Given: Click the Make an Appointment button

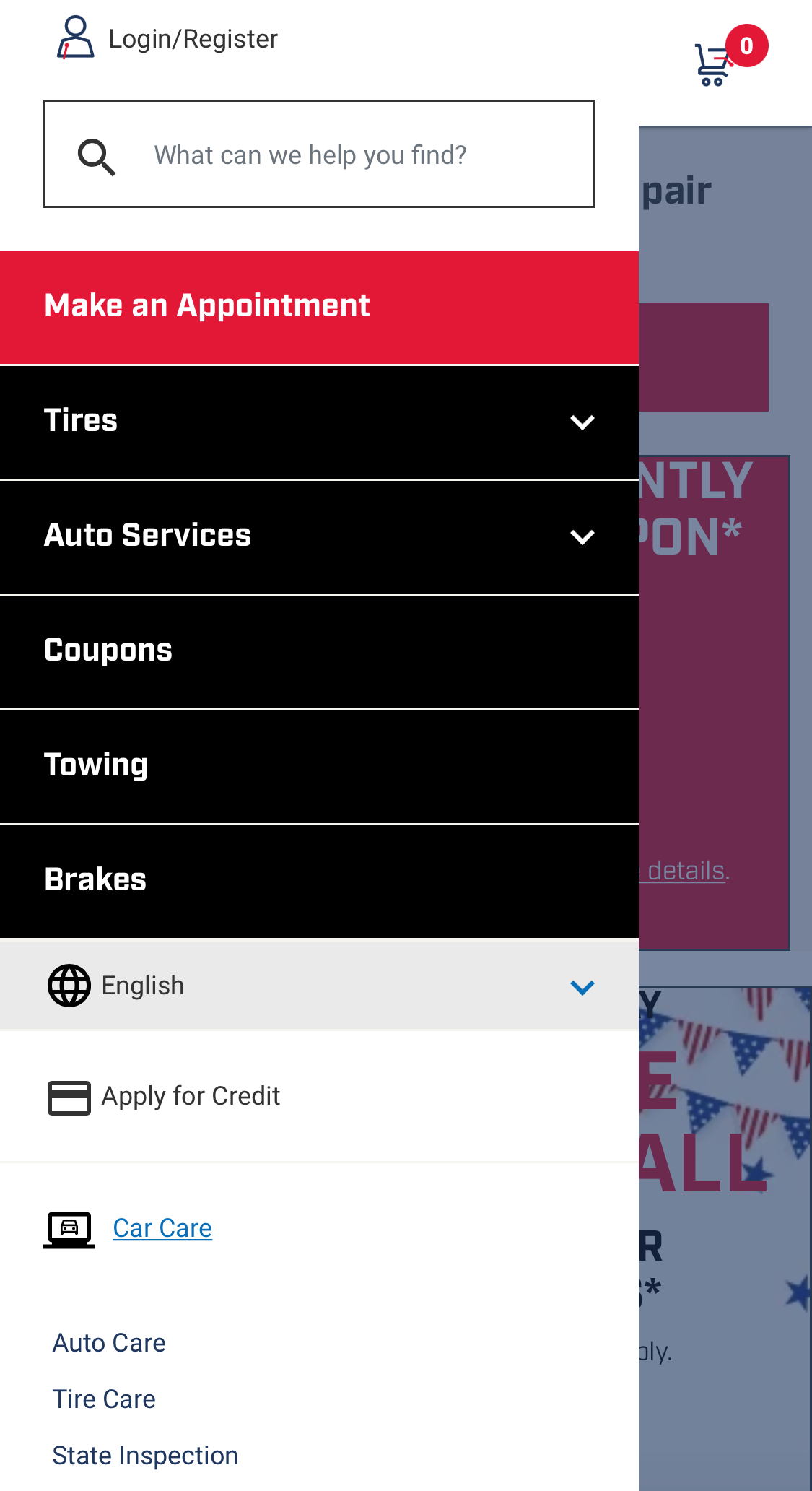Looking at the screenshot, I should (207, 306).
